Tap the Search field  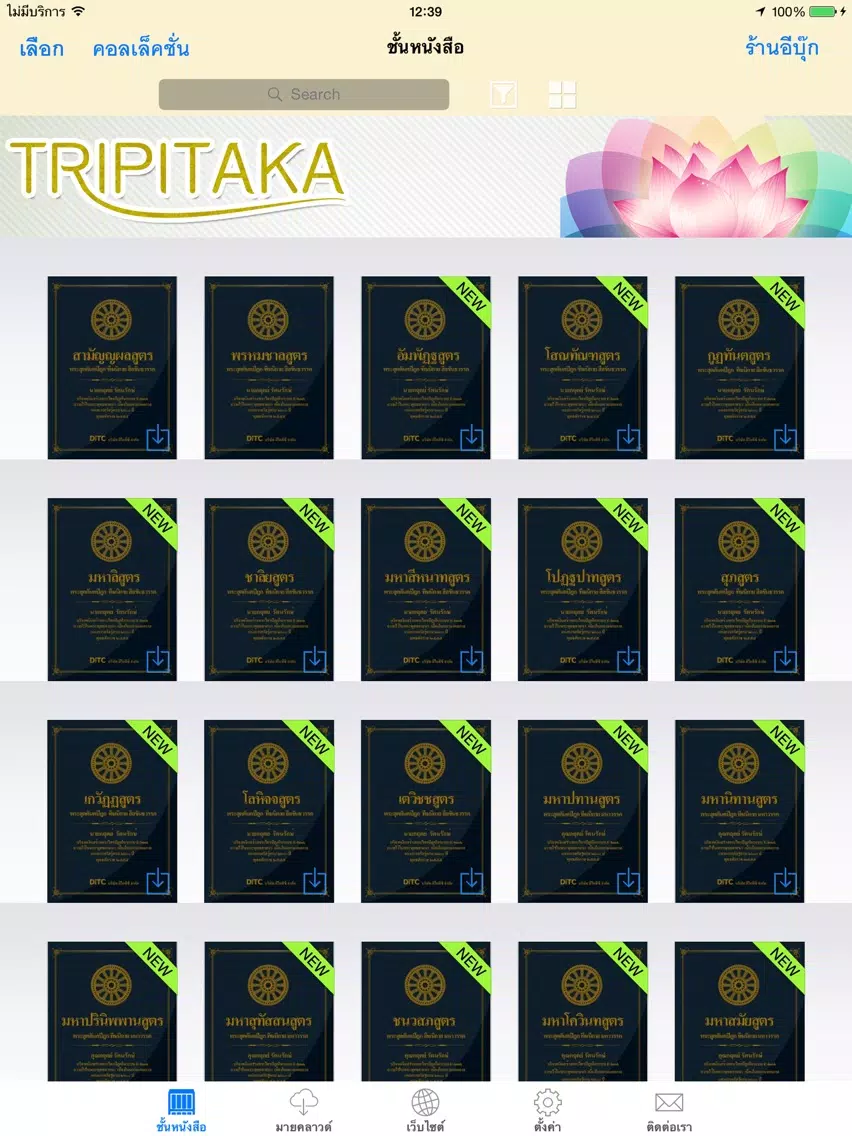304,94
